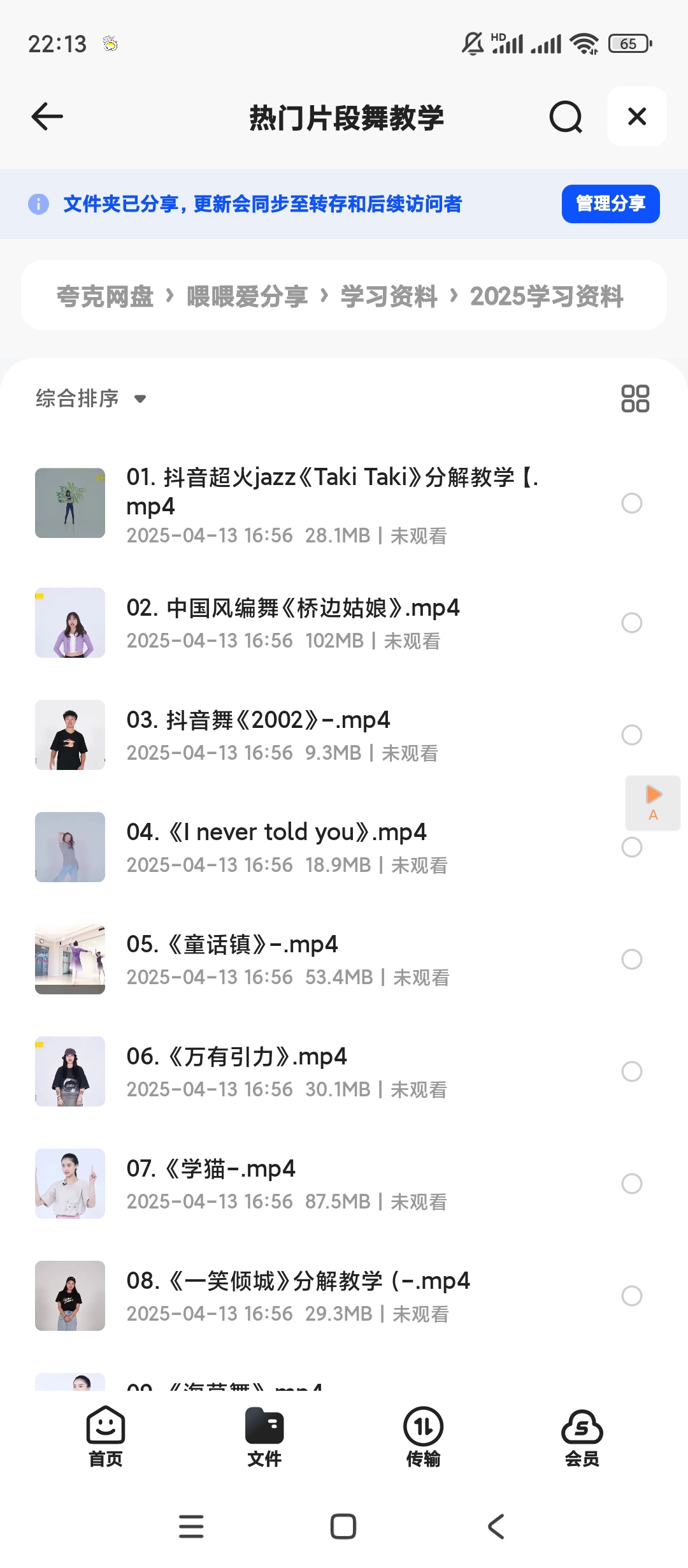This screenshot has height=1568, width=688.
Task: Close the folder with the X button
Action: 636,117
